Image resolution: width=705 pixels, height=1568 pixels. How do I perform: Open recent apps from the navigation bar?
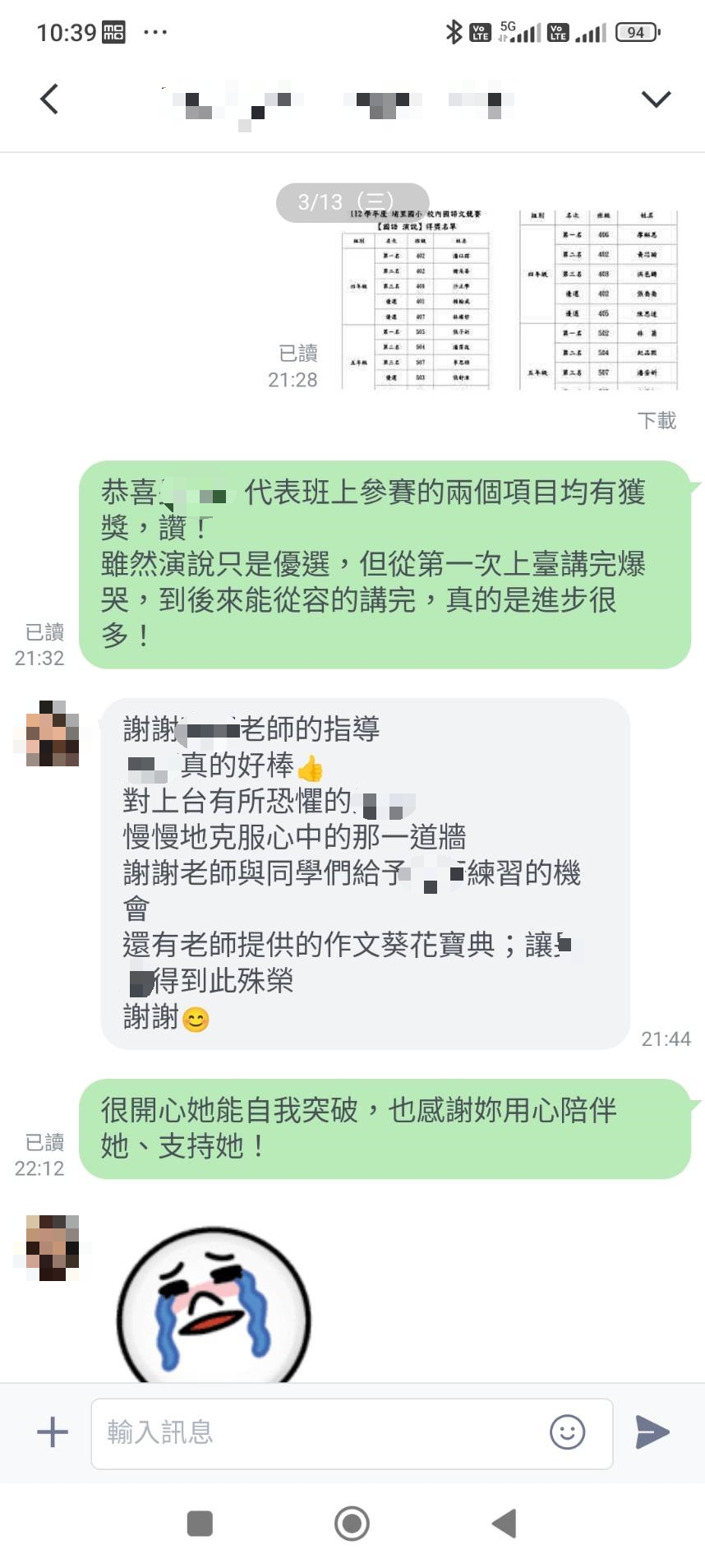tap(200, 1524)
